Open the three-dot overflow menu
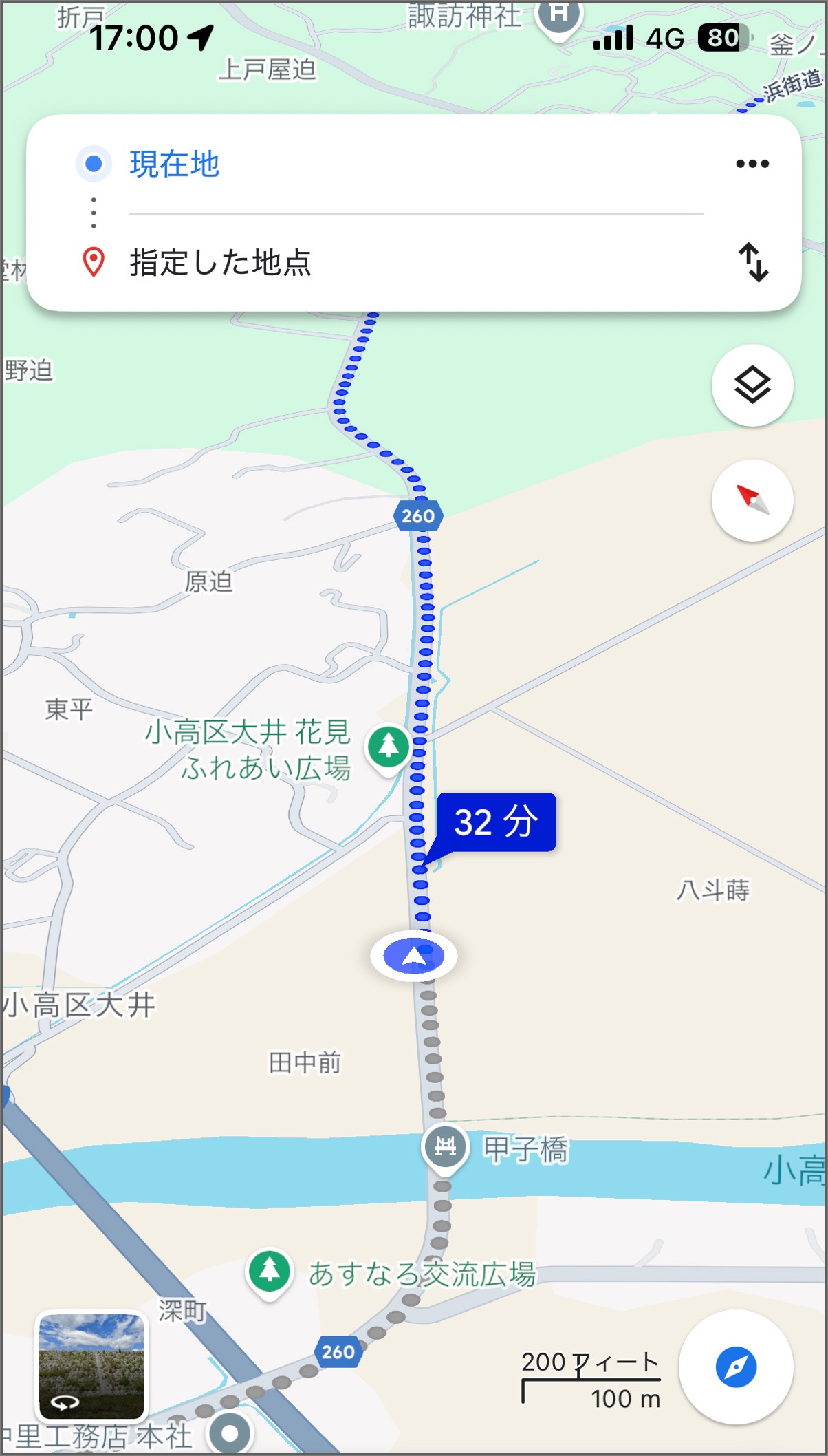828x1456 pixels. pos(752,164)
